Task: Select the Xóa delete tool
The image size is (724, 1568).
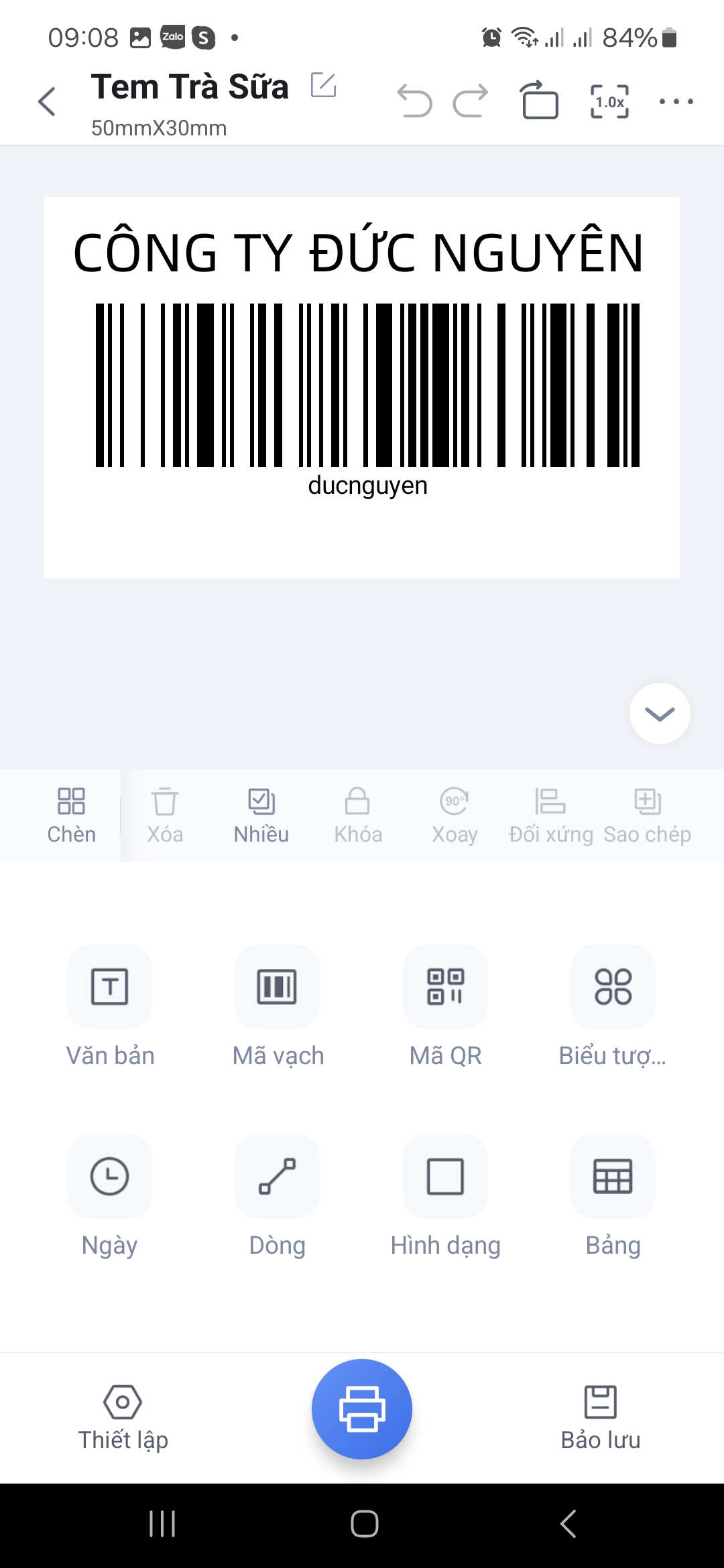Action: [165, 814]
